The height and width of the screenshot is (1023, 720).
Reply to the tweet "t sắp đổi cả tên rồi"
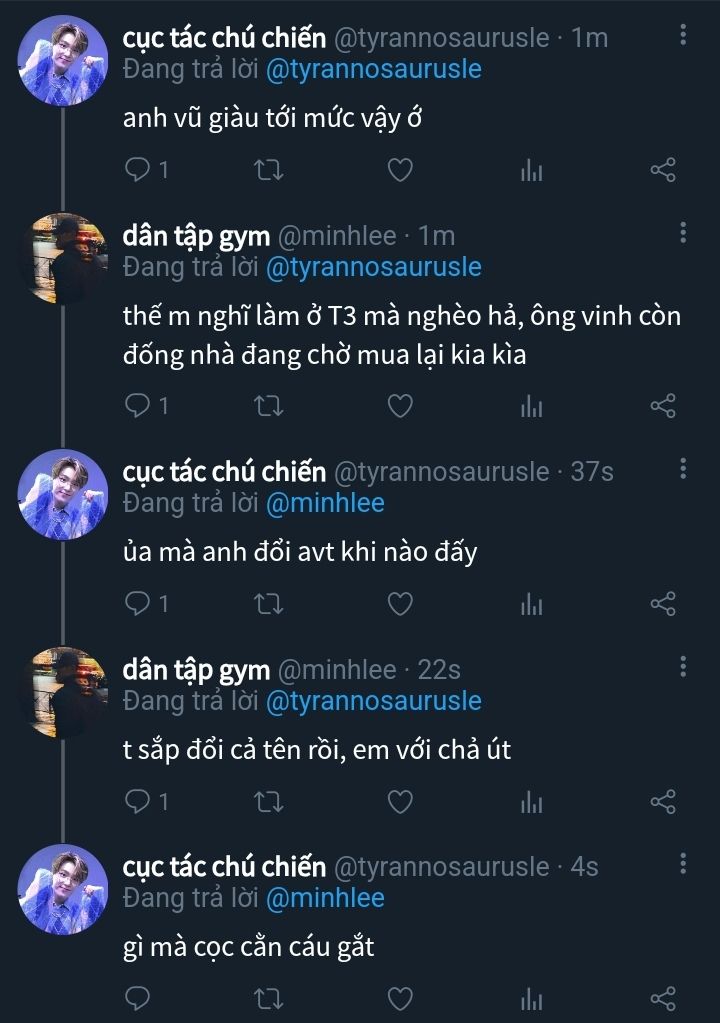(x=138, y=801)
